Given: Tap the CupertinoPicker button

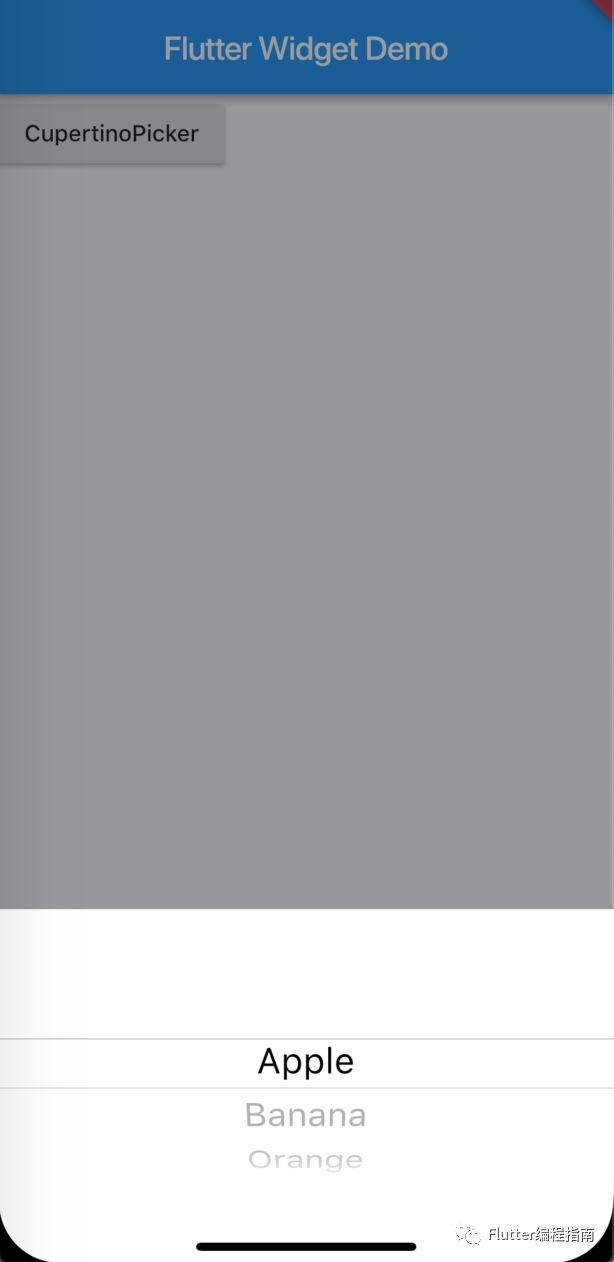Looking at the screenshot, I should [112, 134].
